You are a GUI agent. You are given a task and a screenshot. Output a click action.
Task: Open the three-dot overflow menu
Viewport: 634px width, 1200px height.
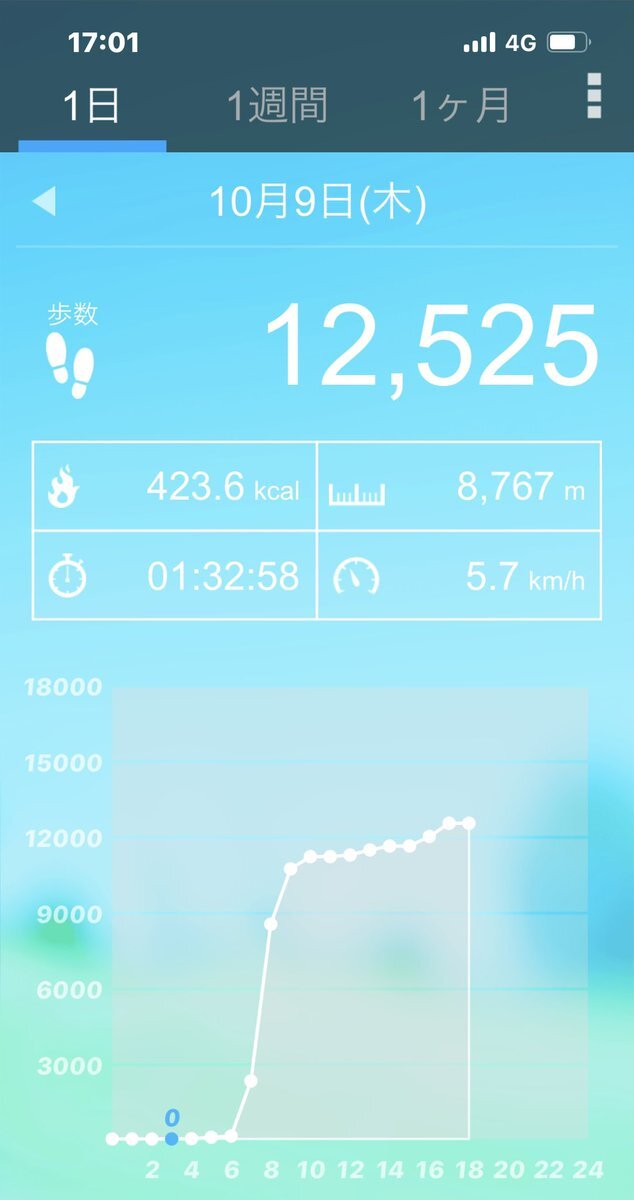click(x=594, y=96)
